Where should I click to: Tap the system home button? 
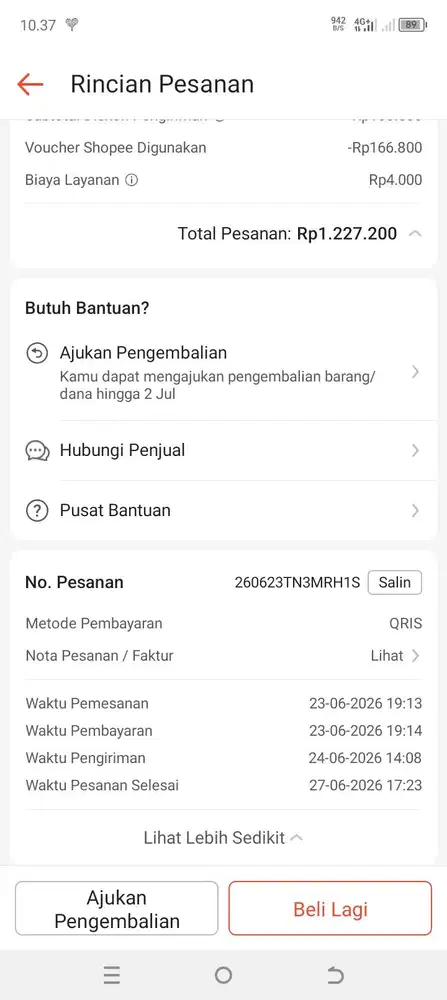coord(223,975)
